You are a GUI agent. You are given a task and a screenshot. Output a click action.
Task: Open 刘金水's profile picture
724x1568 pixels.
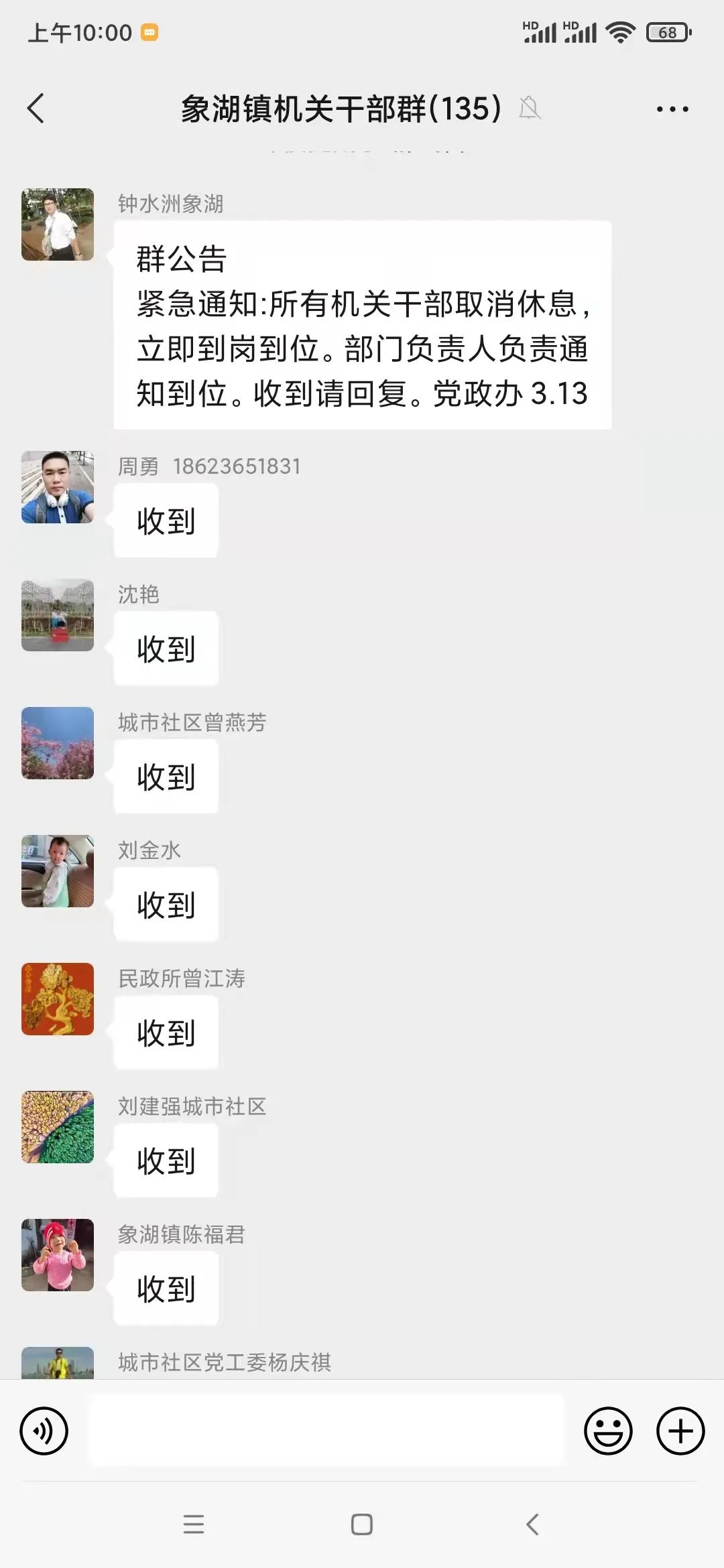coord(58,871)
